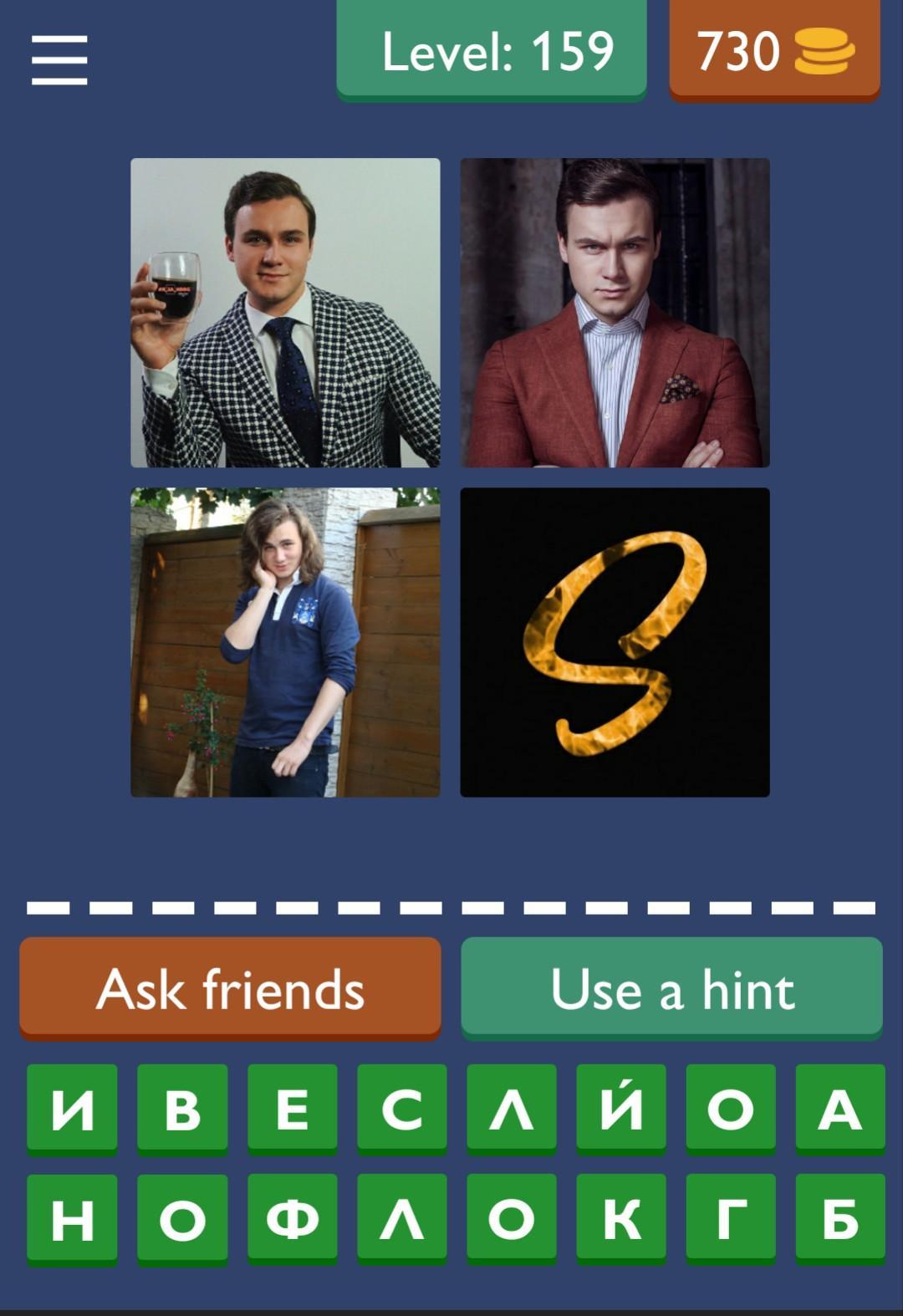Open the hamburger menu

59,59
